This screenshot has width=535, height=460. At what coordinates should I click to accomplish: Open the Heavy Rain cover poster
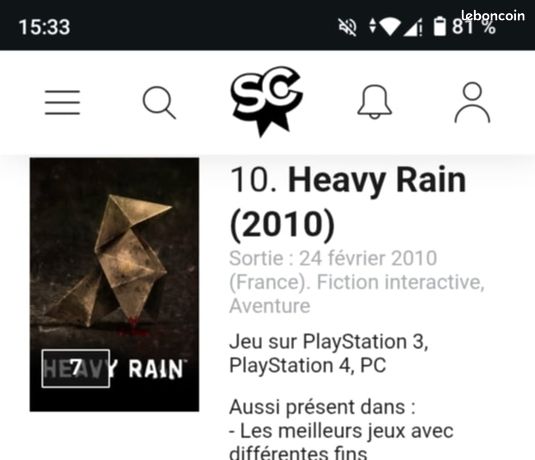coord(114,285)
